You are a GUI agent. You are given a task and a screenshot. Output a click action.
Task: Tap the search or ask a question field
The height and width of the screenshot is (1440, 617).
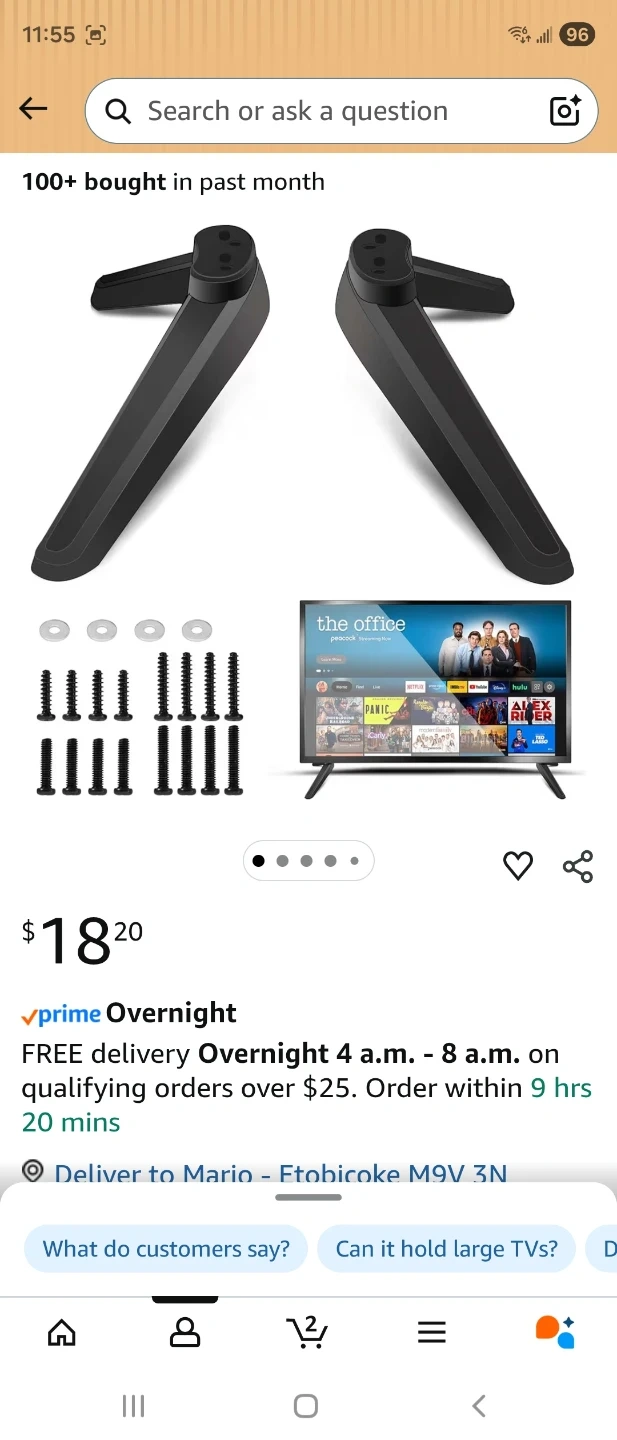tap(320, 111)
